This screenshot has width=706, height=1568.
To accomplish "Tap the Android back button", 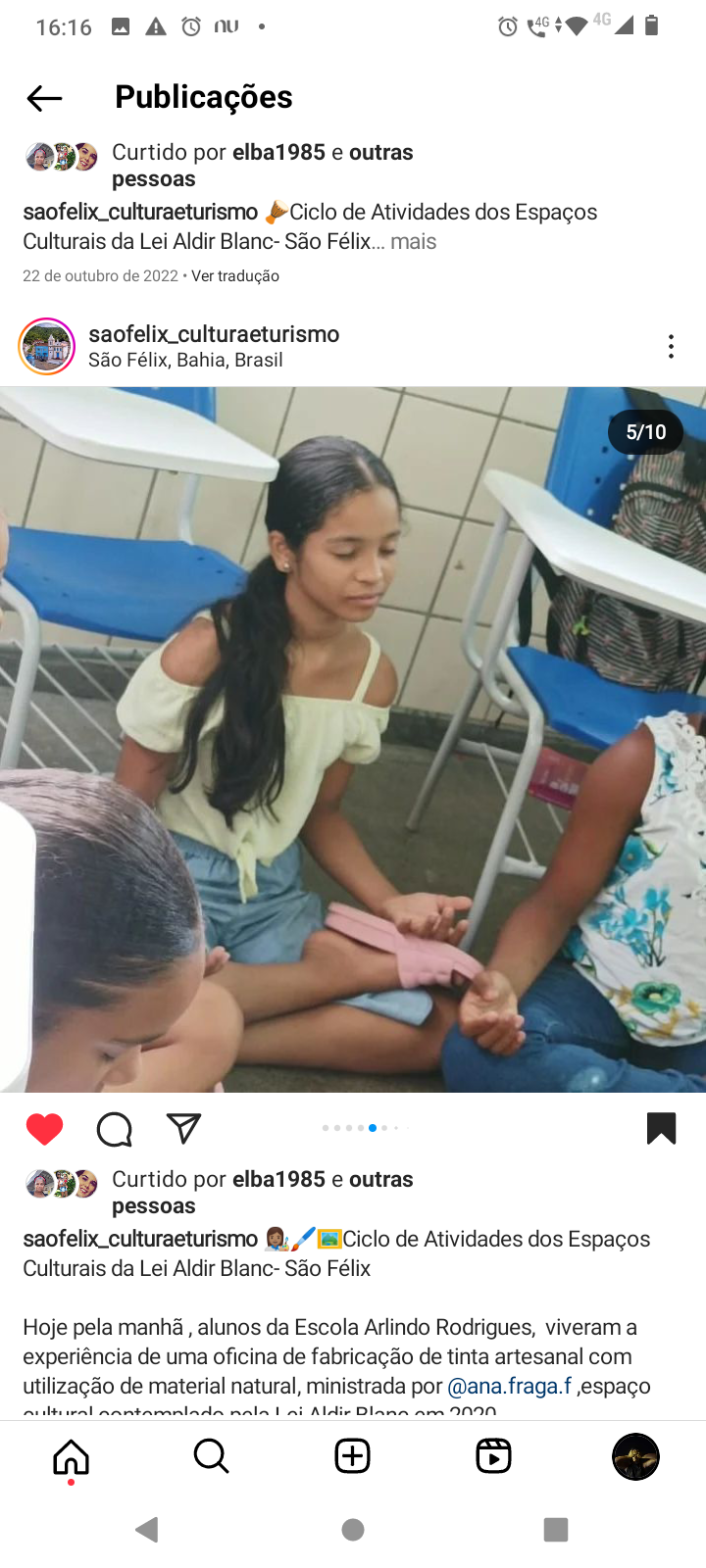I will pos(147,1530).
